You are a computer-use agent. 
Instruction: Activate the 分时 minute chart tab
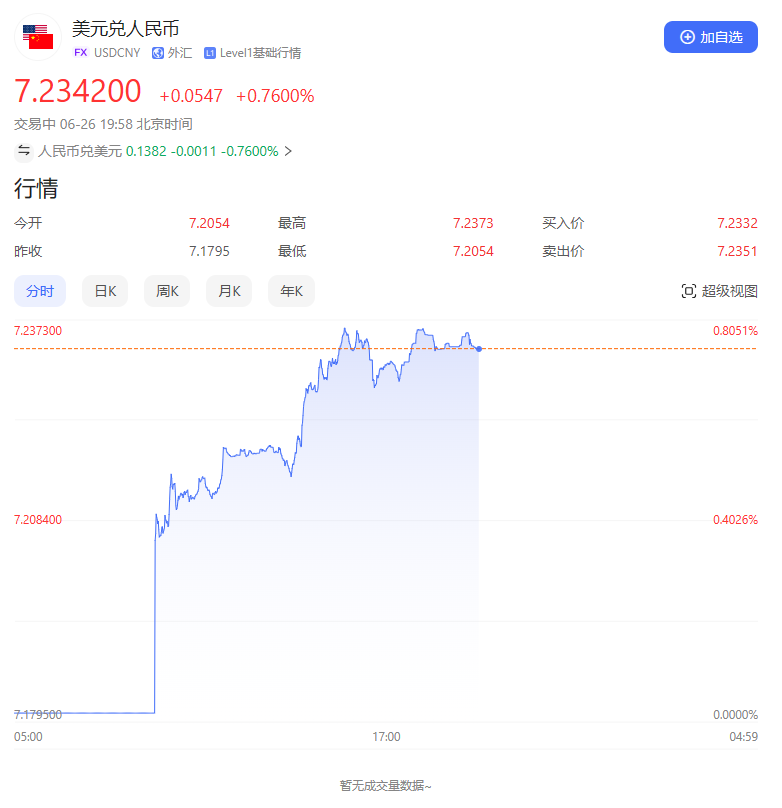pyautogui.click(x=40, y=290)
